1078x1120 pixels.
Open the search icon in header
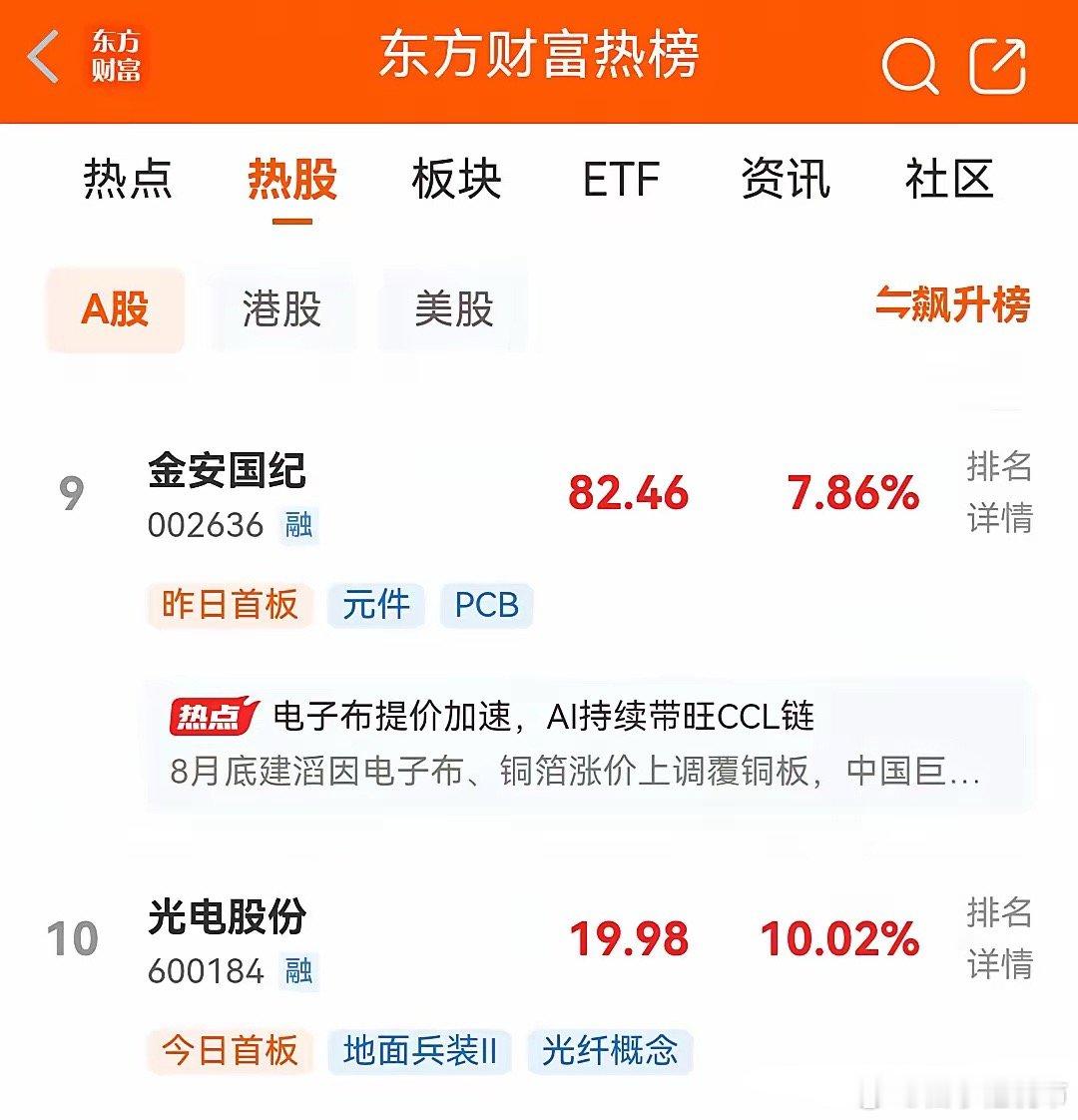(909, 66)
